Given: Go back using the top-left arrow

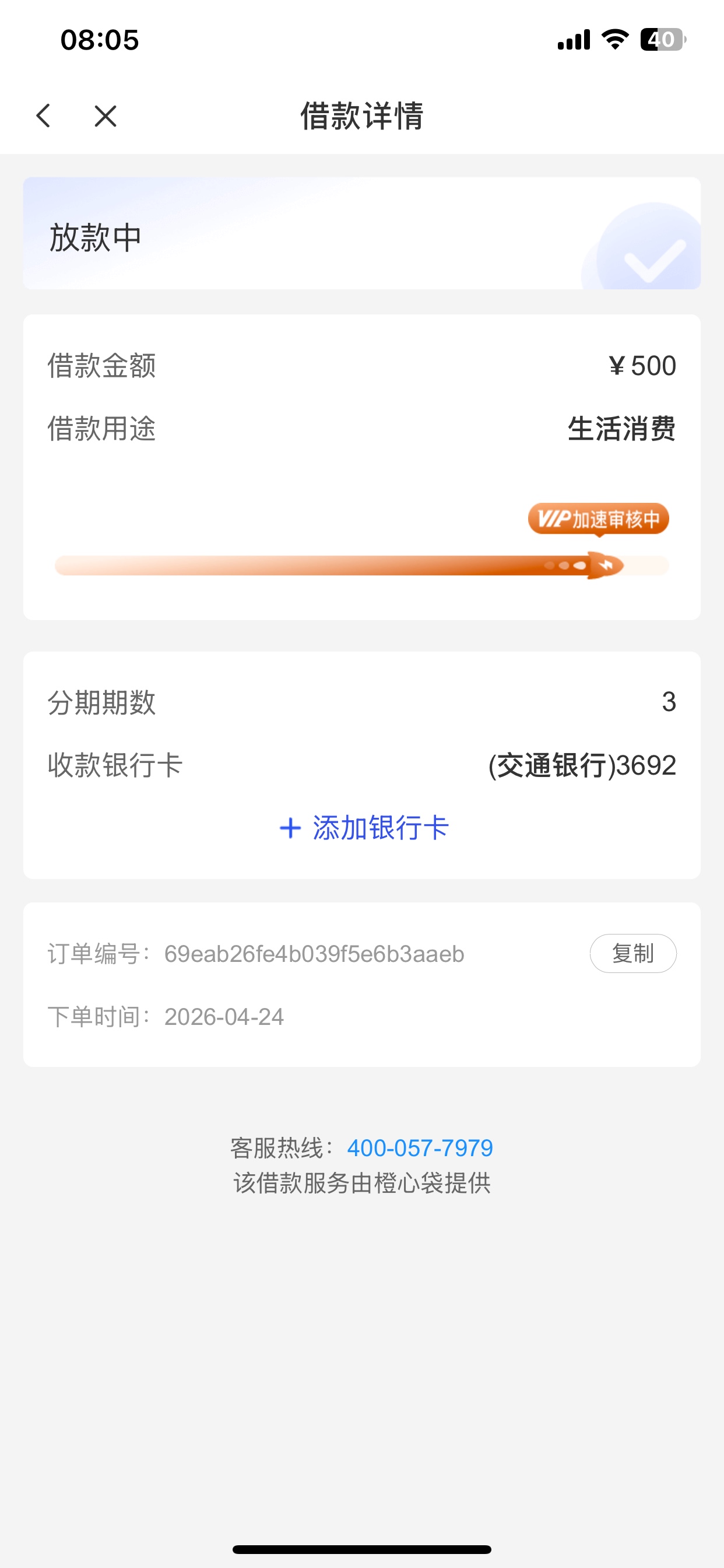Looking at the screenshot, I should point(43,116).
